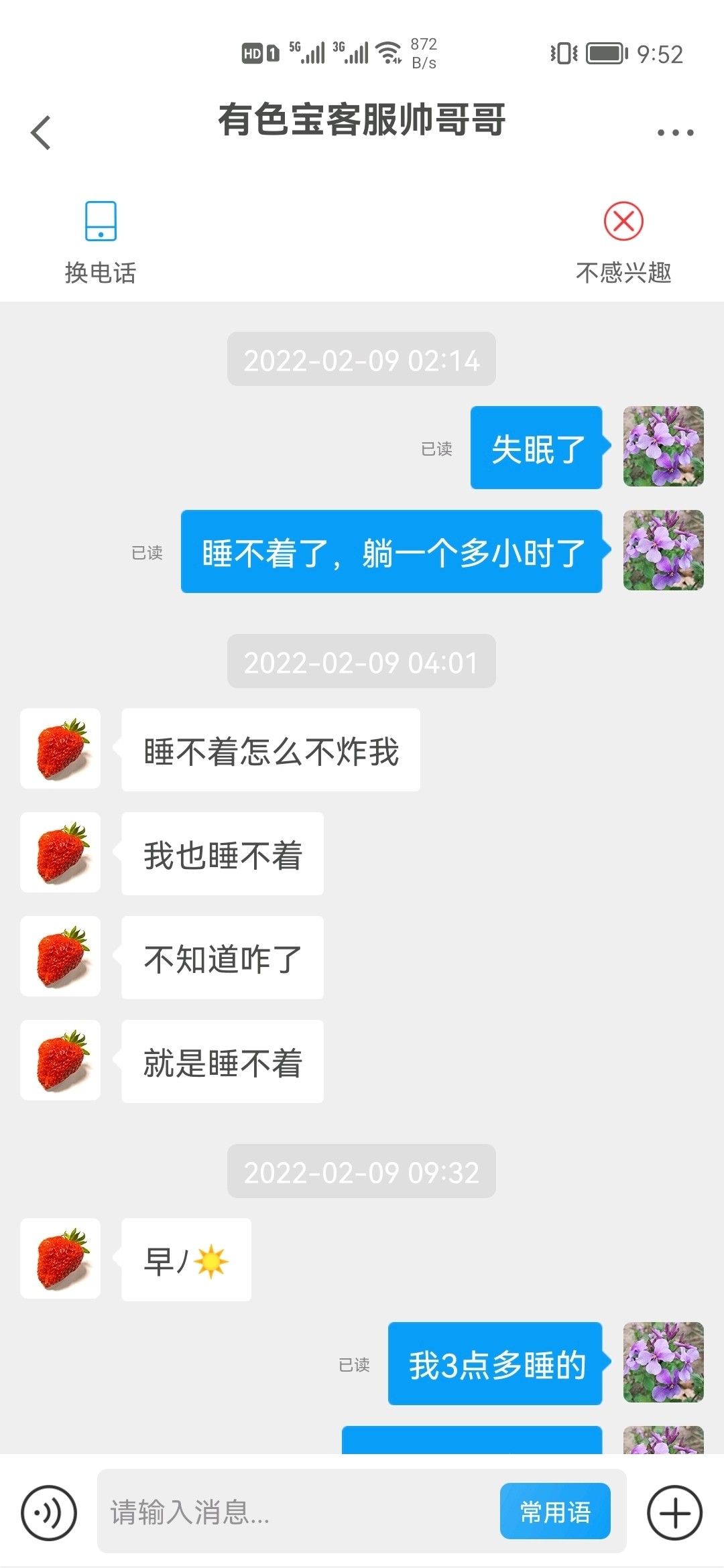Viewport: 724px width, 1568px height.
Task: Focus the 请输入消息 message field
Action: tap(295, 1512)
